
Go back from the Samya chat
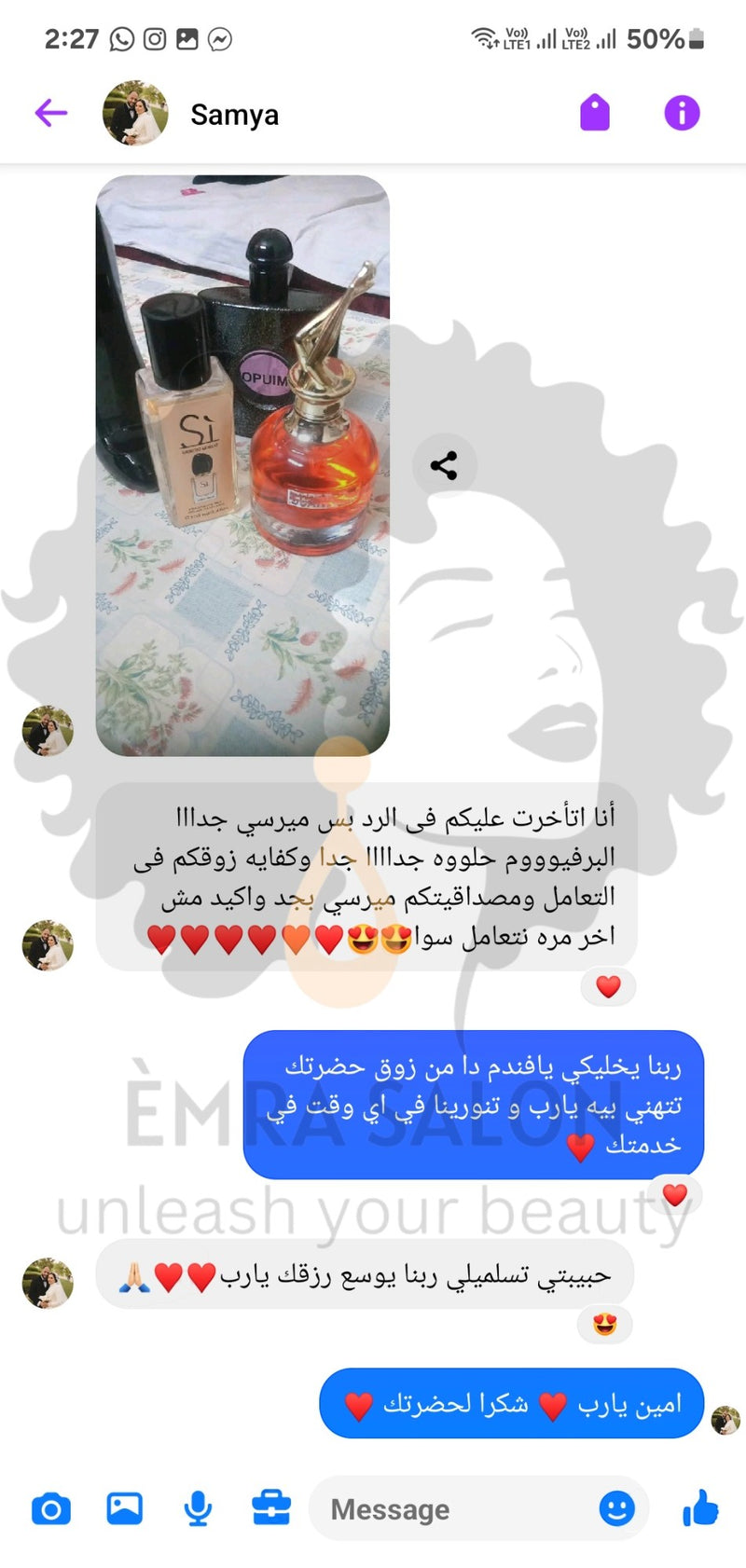click(51, 114)
